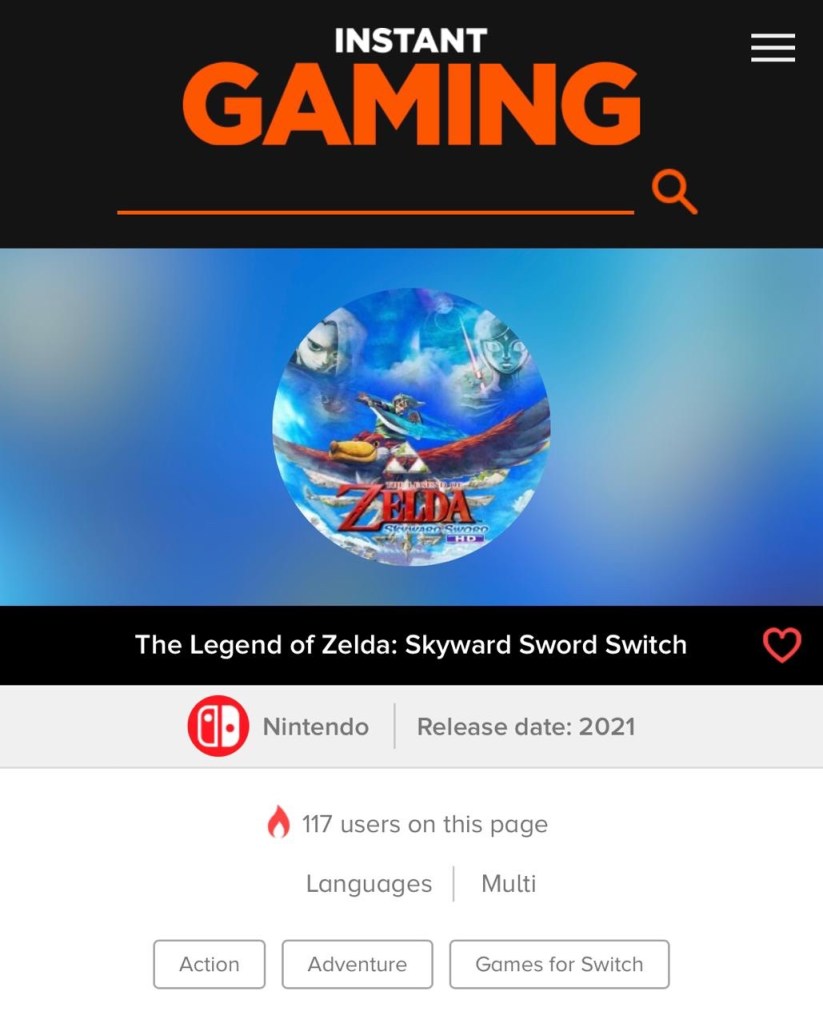Add Skyward Sword to wishlist with heart

tap(781, 645)
